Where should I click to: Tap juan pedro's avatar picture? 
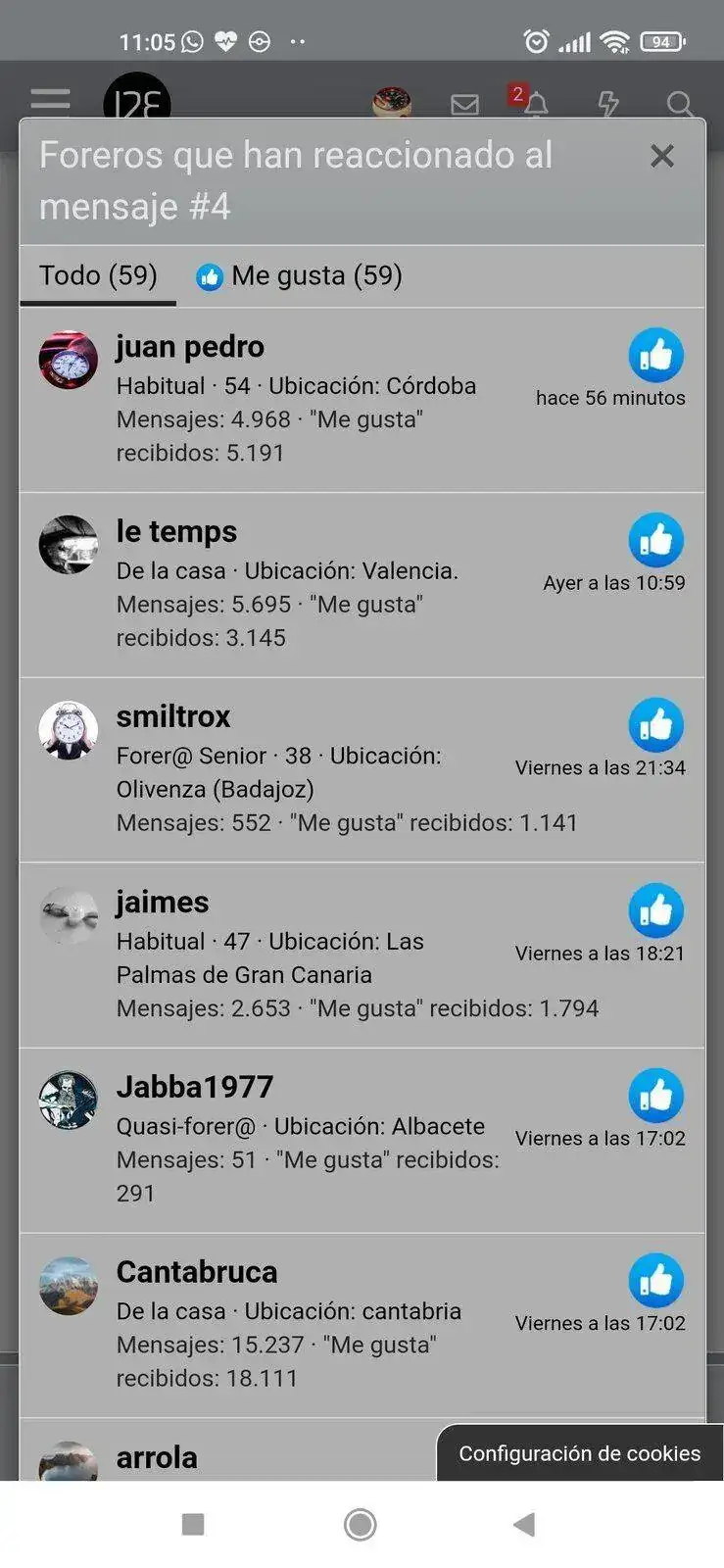(x=69, y=360)
